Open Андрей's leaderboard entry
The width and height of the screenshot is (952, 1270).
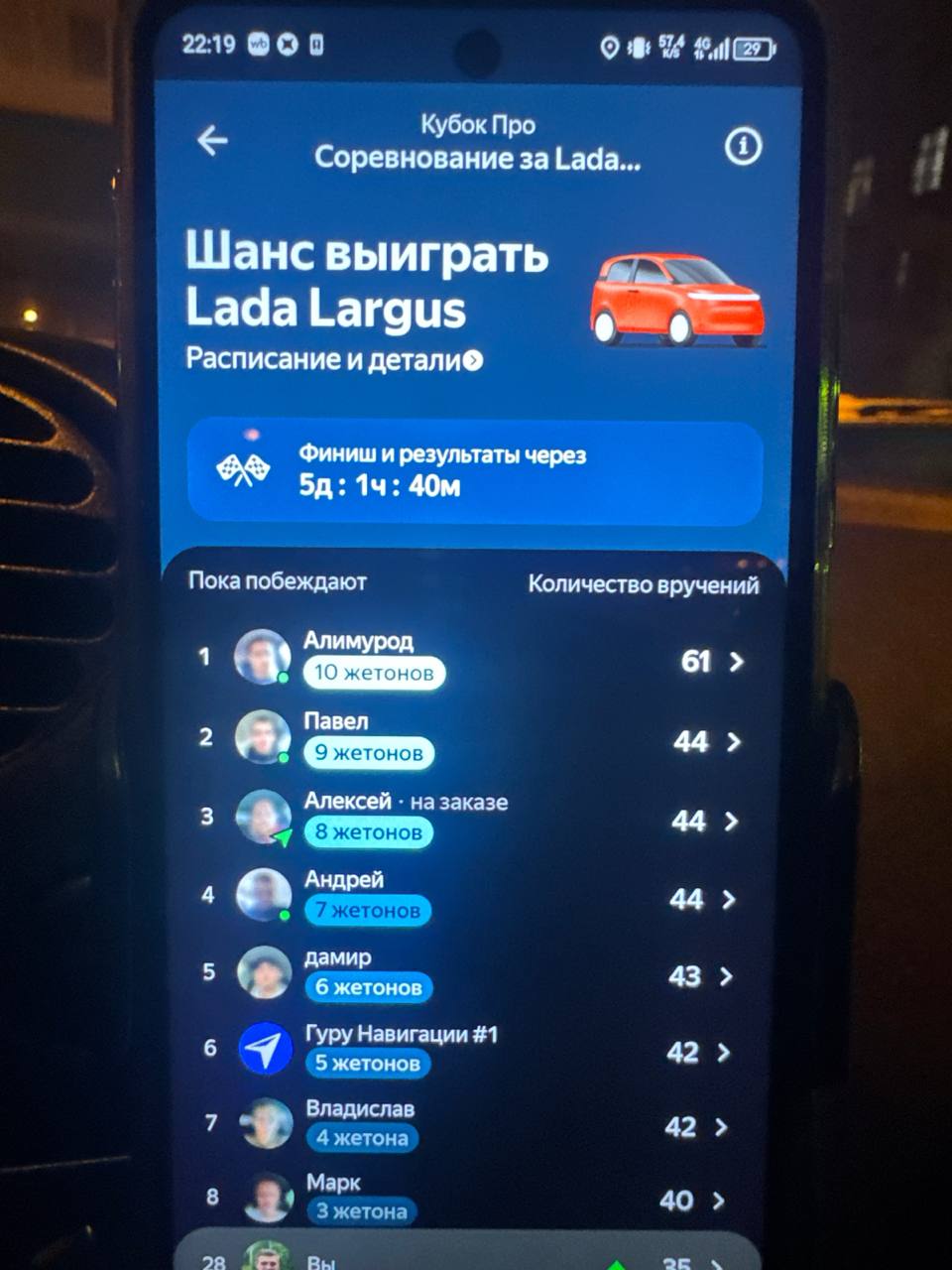(470, 897)
